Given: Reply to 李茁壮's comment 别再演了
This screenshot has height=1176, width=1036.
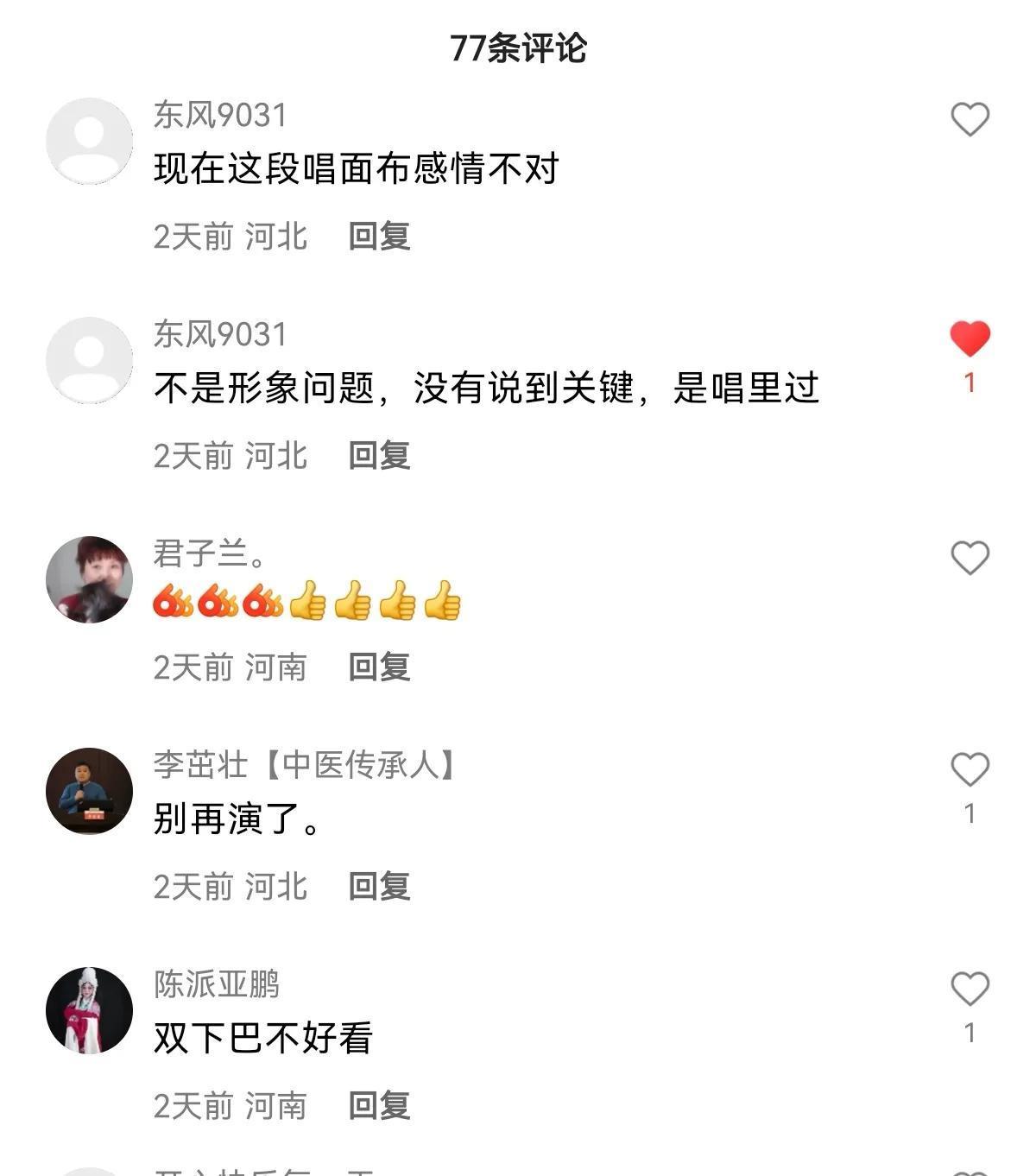Looking at the screenshot, I should tap(379, 886).
